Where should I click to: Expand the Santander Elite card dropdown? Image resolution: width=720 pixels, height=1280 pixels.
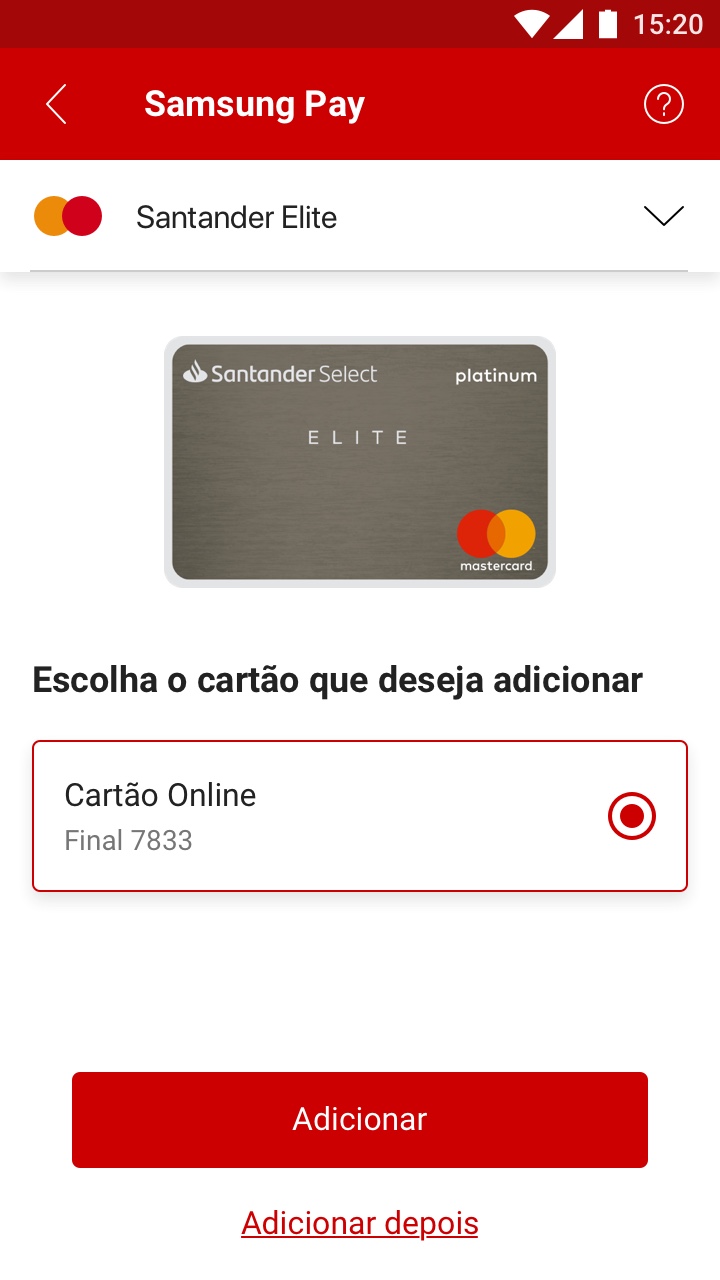[x=663, y=216]
